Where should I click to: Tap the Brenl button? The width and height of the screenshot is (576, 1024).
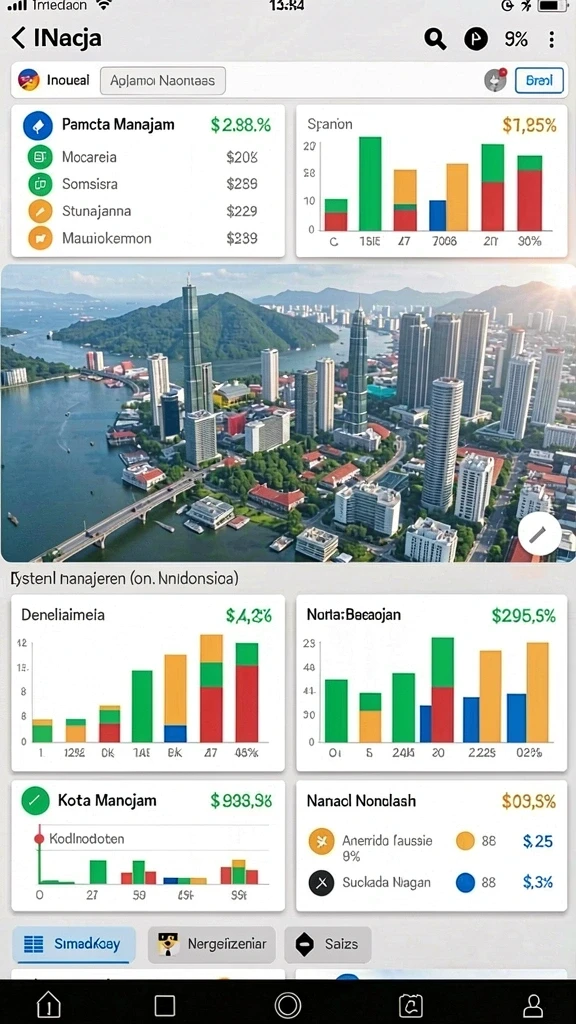539,80
